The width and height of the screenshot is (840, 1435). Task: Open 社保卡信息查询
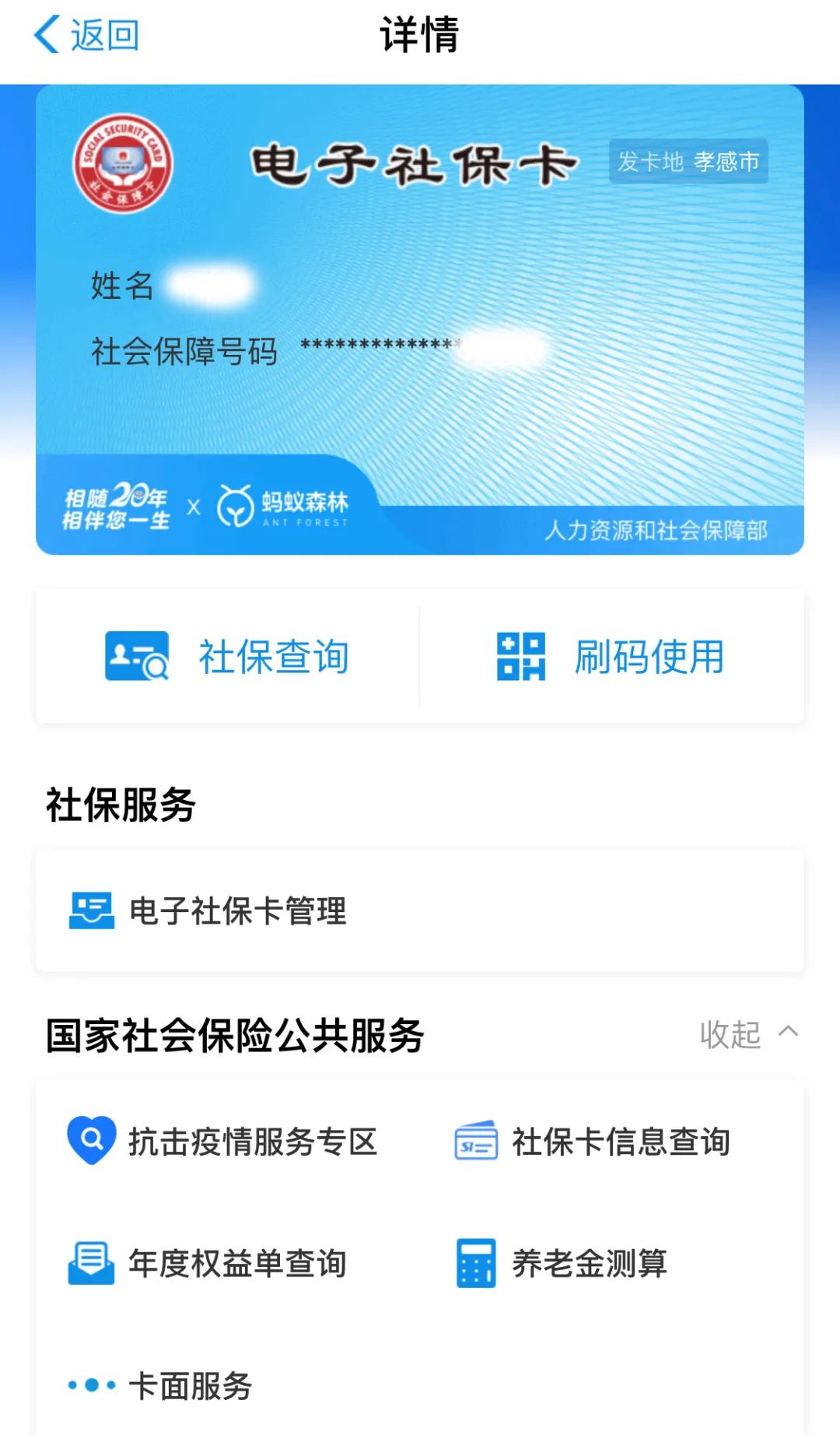(593, 1142)
